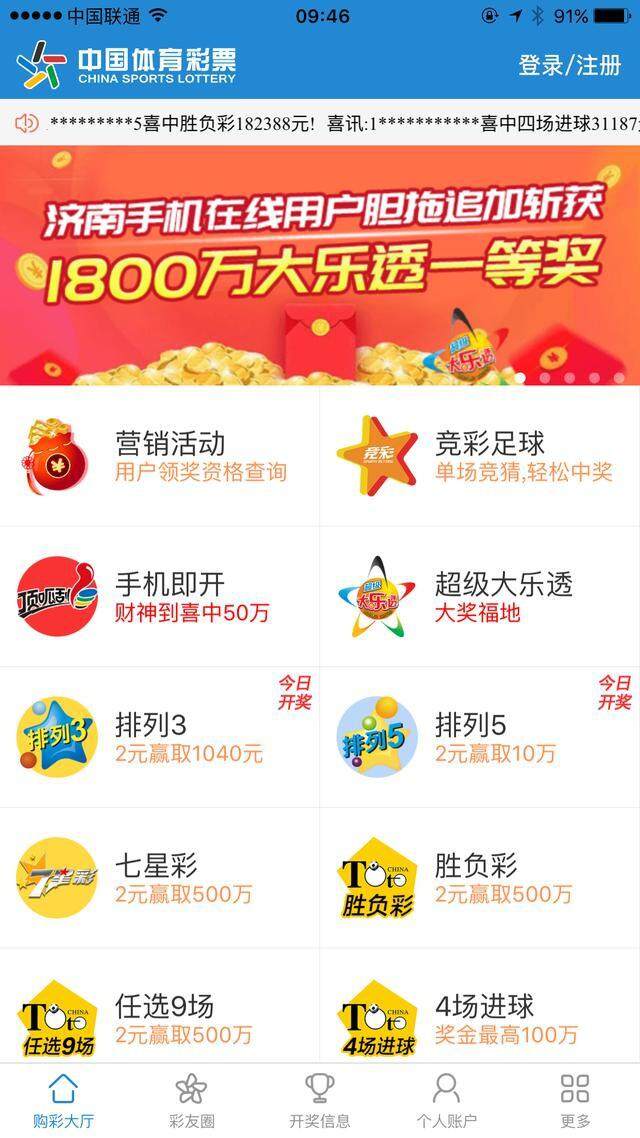Image resolution: width=640 pixels, height=1138 pixels.
Task: Tap the scrolling winners announcement ticker
Action: tap(330, 124)
